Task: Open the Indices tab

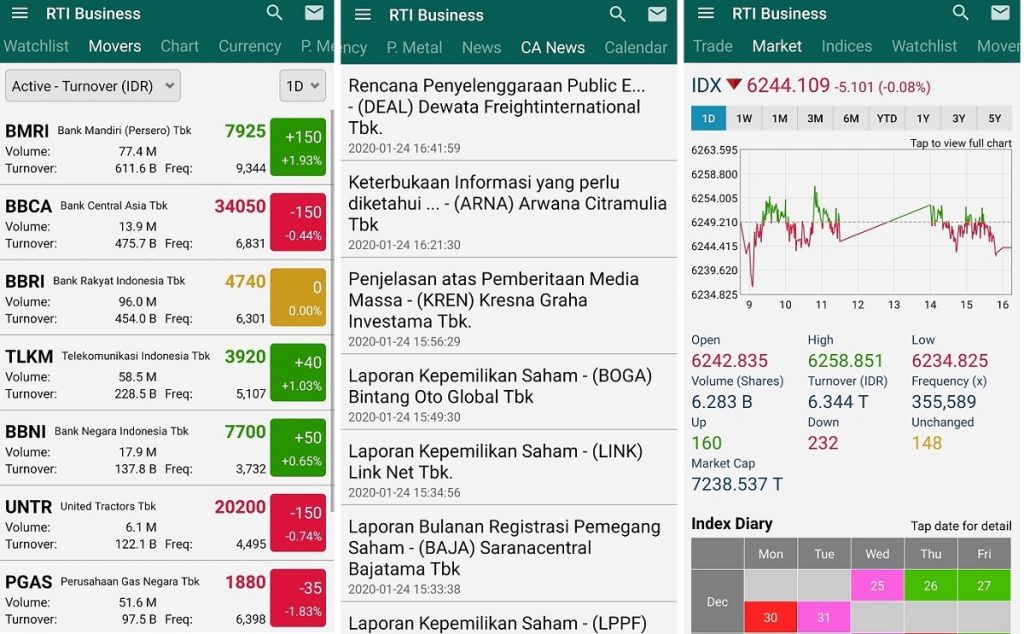Action: [x=846, y=46]
